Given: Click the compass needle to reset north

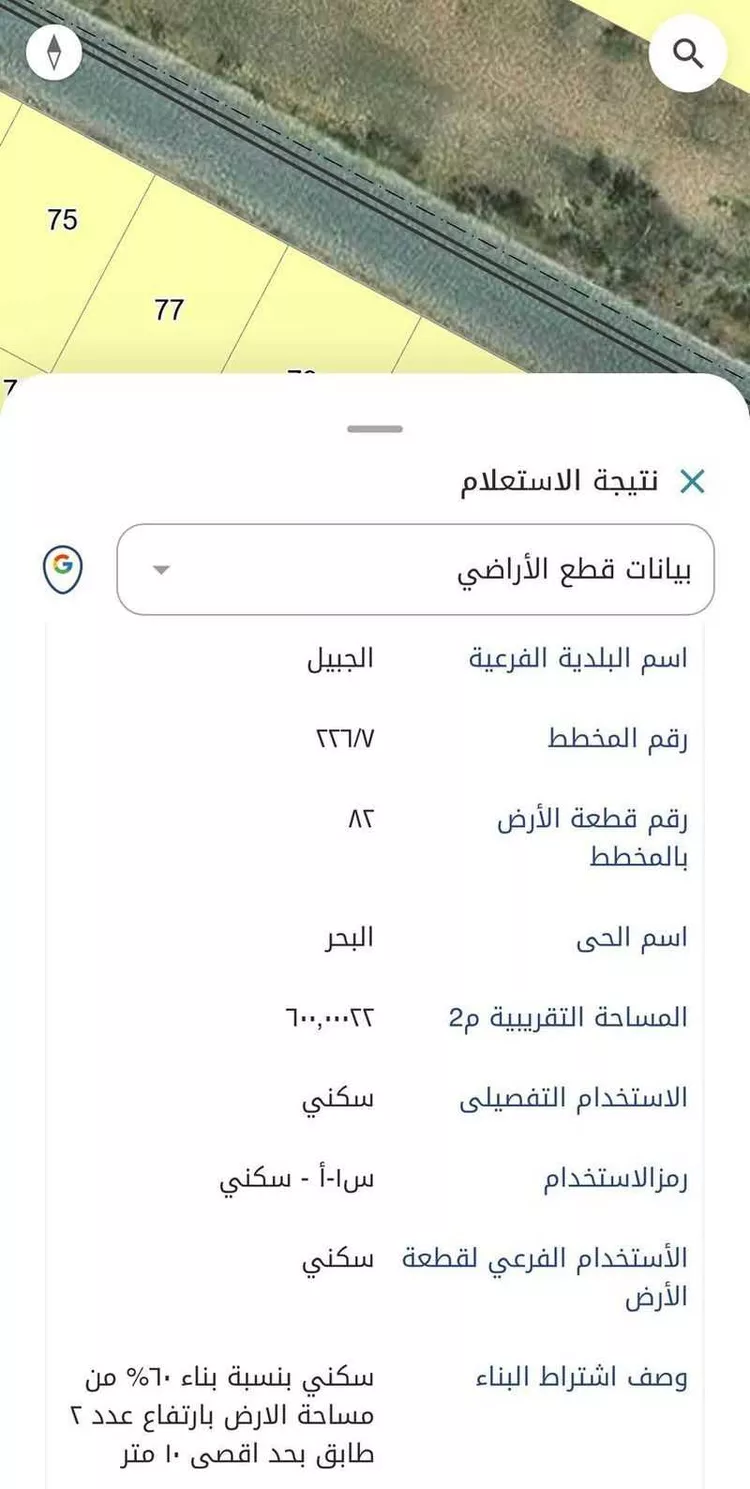Looking at the screenshot, I should [x=55, y=52].
